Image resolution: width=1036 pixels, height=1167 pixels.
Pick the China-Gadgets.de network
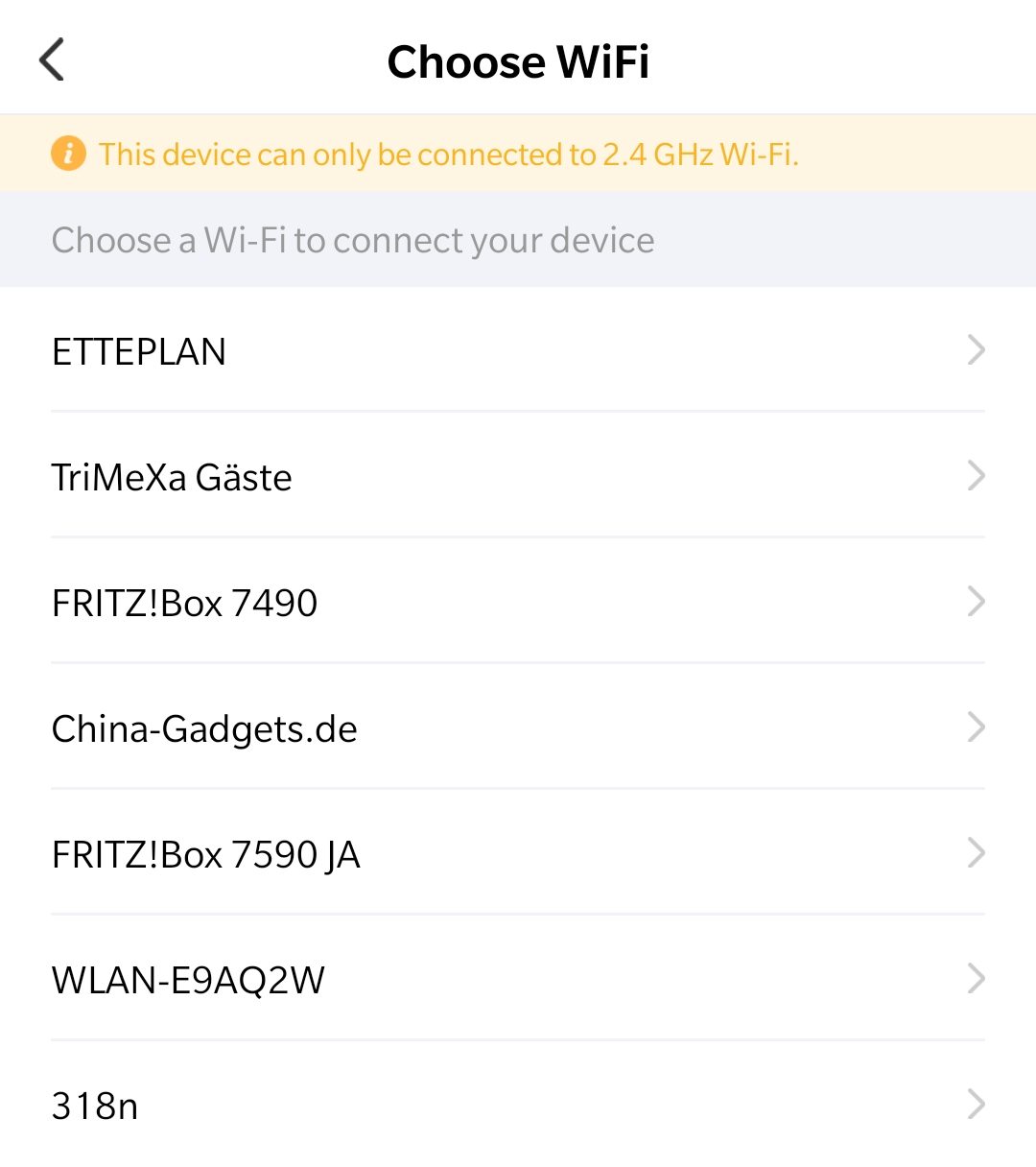click(518, 728)
